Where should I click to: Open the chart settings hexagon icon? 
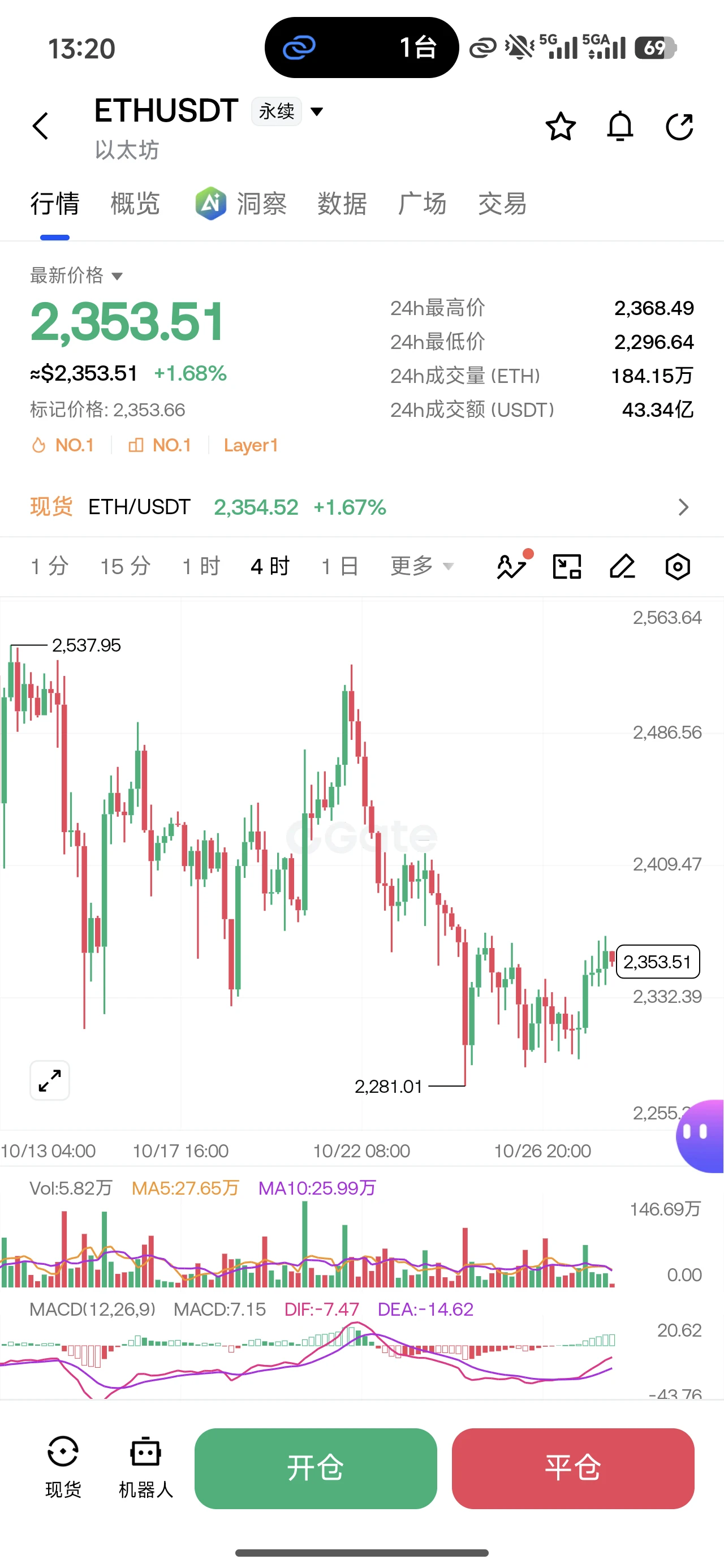[677, 566]
